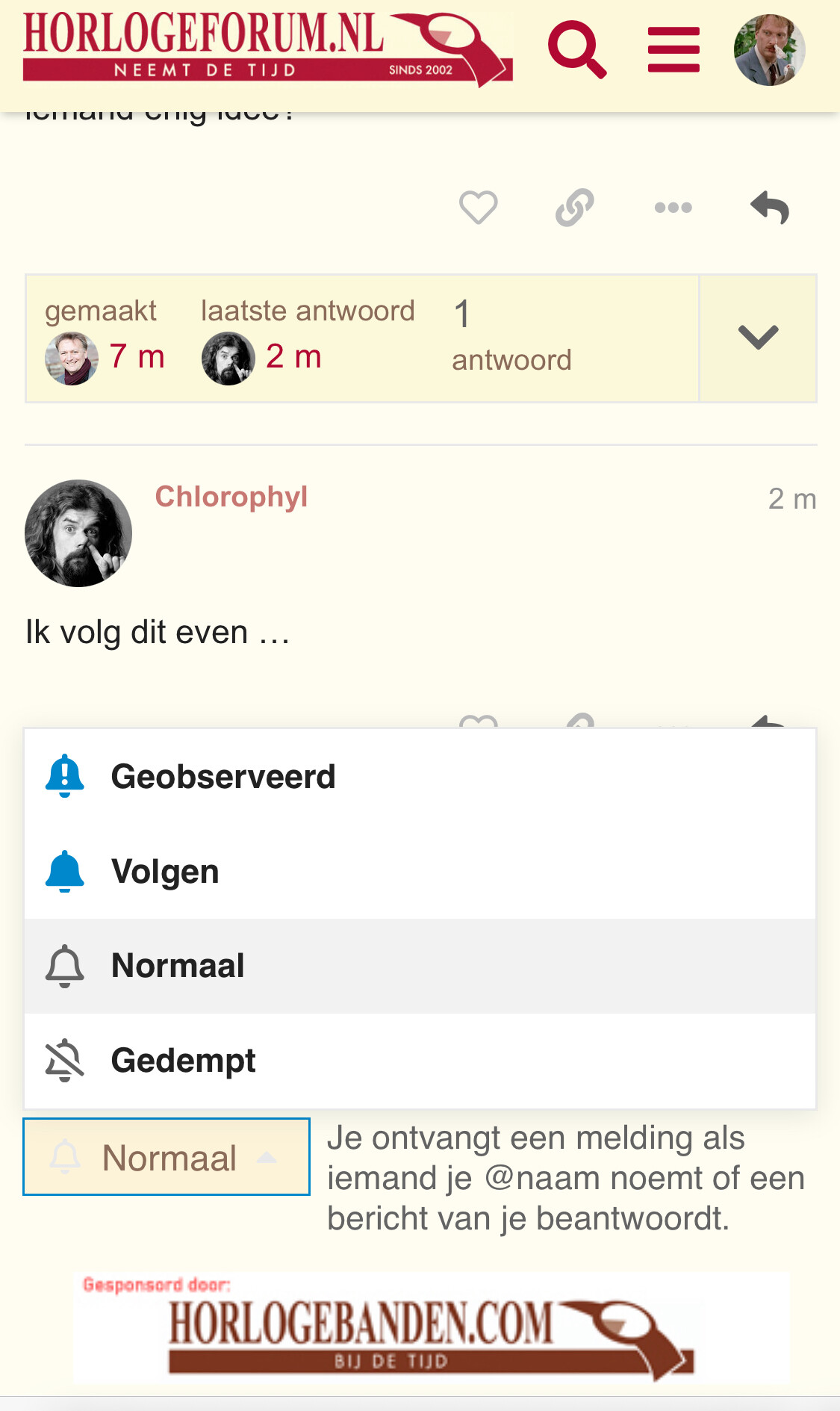
Task: Mute topic with Gedempt option
Action: pyautogui.click(x=420, y=1061)
